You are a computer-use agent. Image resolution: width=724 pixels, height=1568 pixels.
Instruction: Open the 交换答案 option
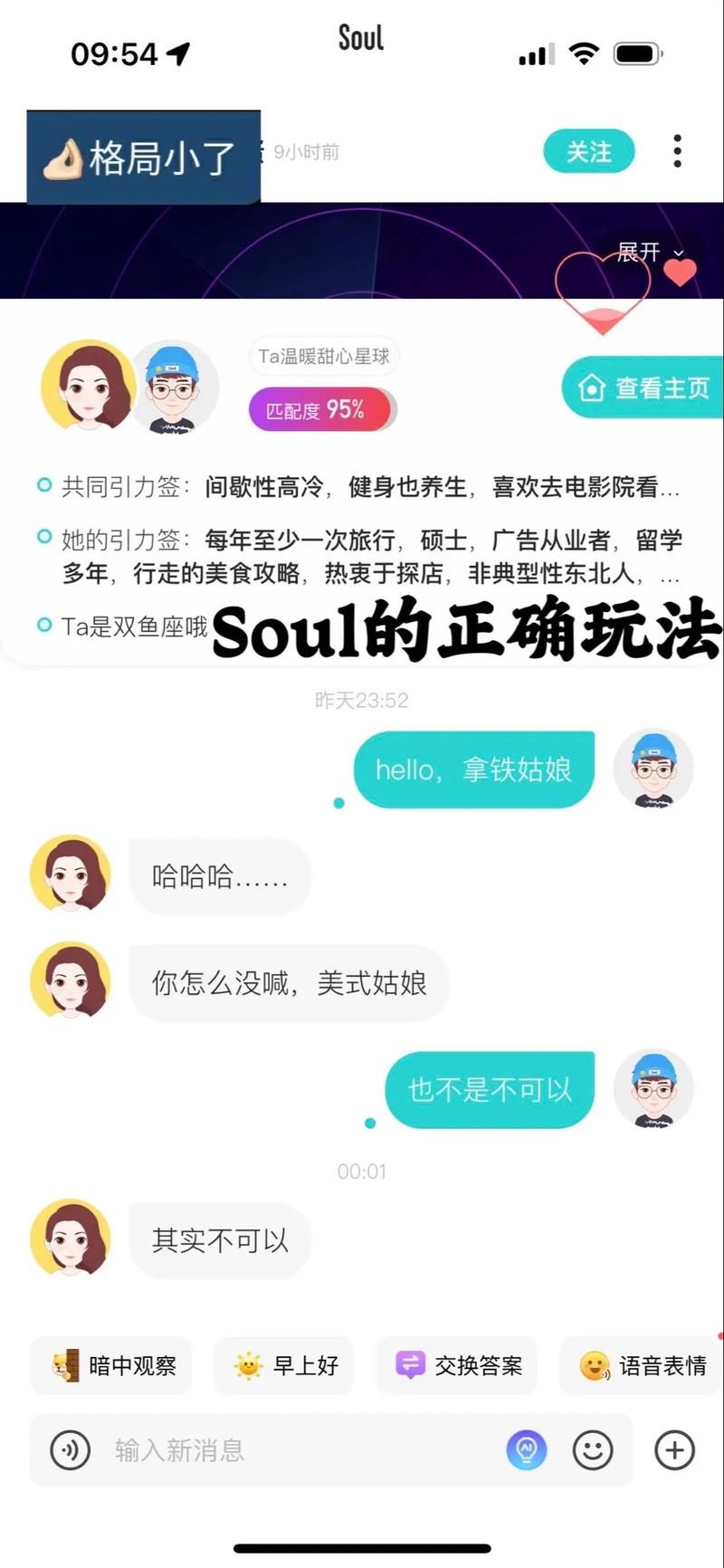click(x=458, y=1365)
